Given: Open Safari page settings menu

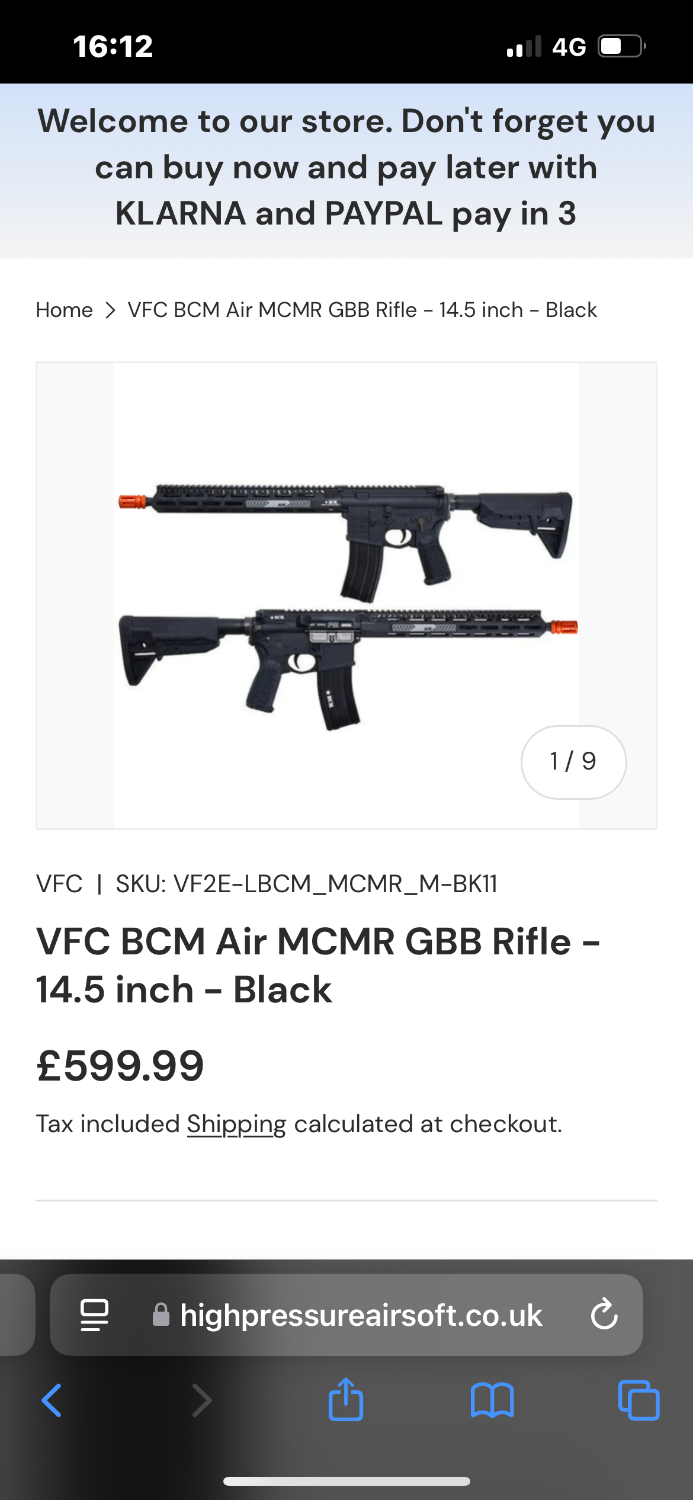Looking at the screenshot, I should [x=95, y=1315].
